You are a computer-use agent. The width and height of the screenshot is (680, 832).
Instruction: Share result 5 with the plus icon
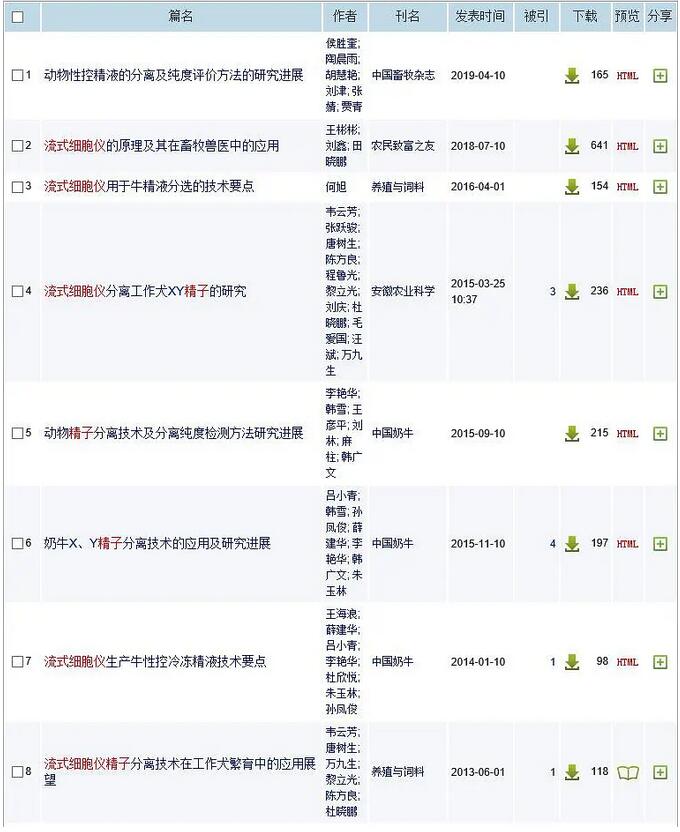tap(659, 434)
